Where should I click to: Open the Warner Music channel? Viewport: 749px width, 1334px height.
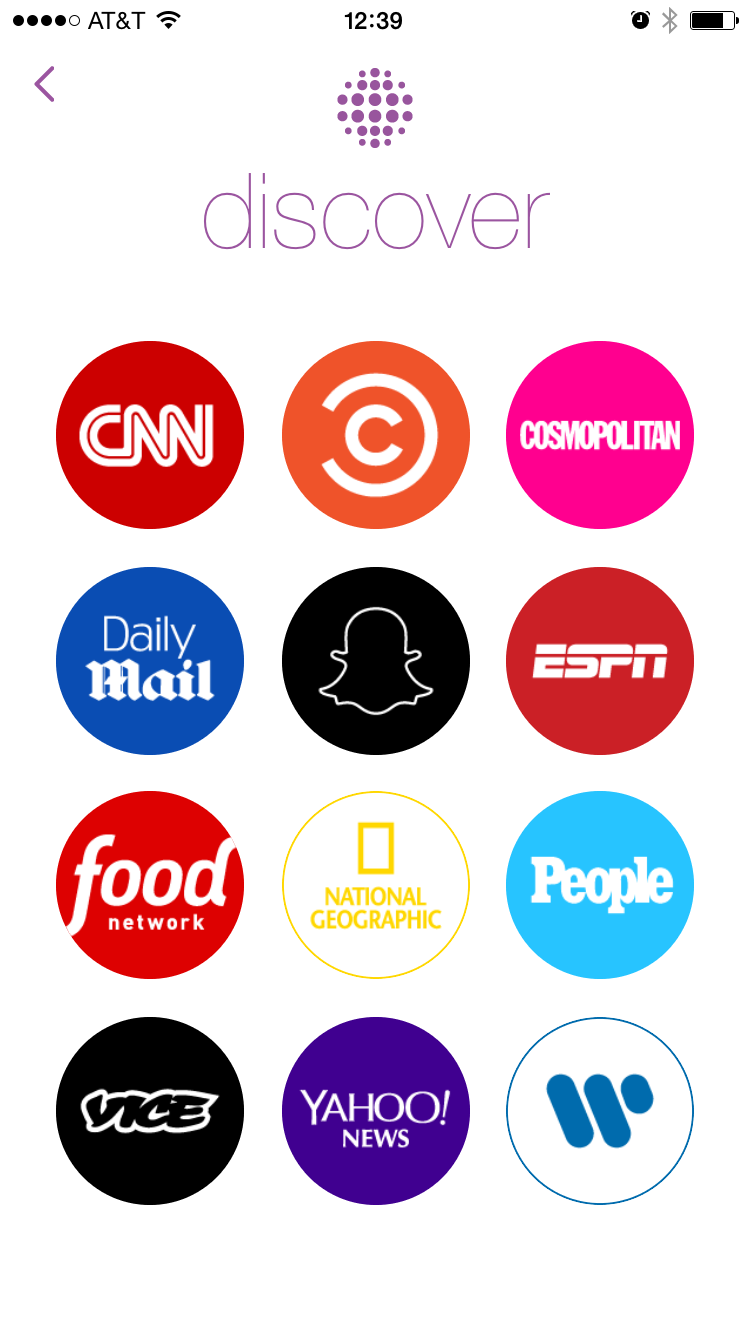click(599, 1110)
